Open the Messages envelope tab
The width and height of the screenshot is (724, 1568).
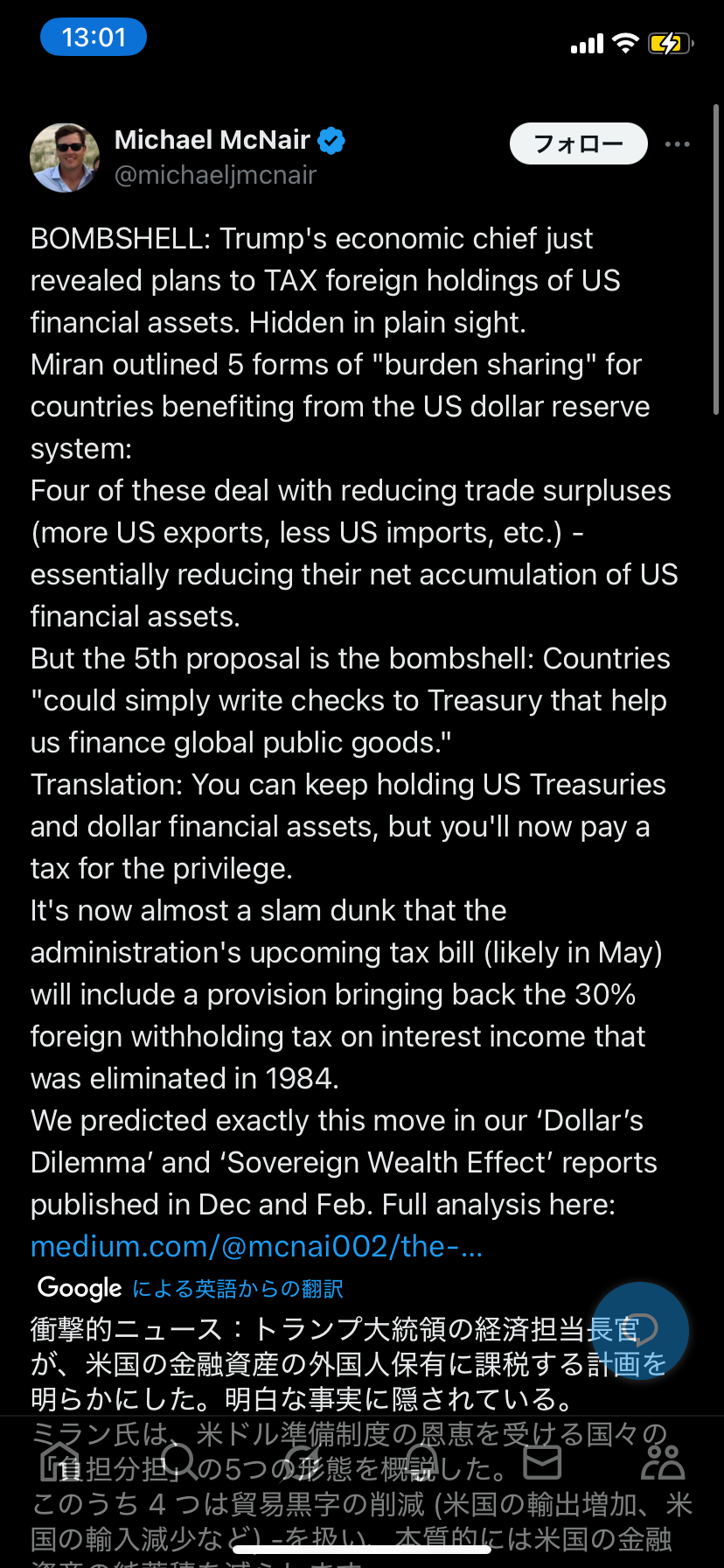(542, 1461)
